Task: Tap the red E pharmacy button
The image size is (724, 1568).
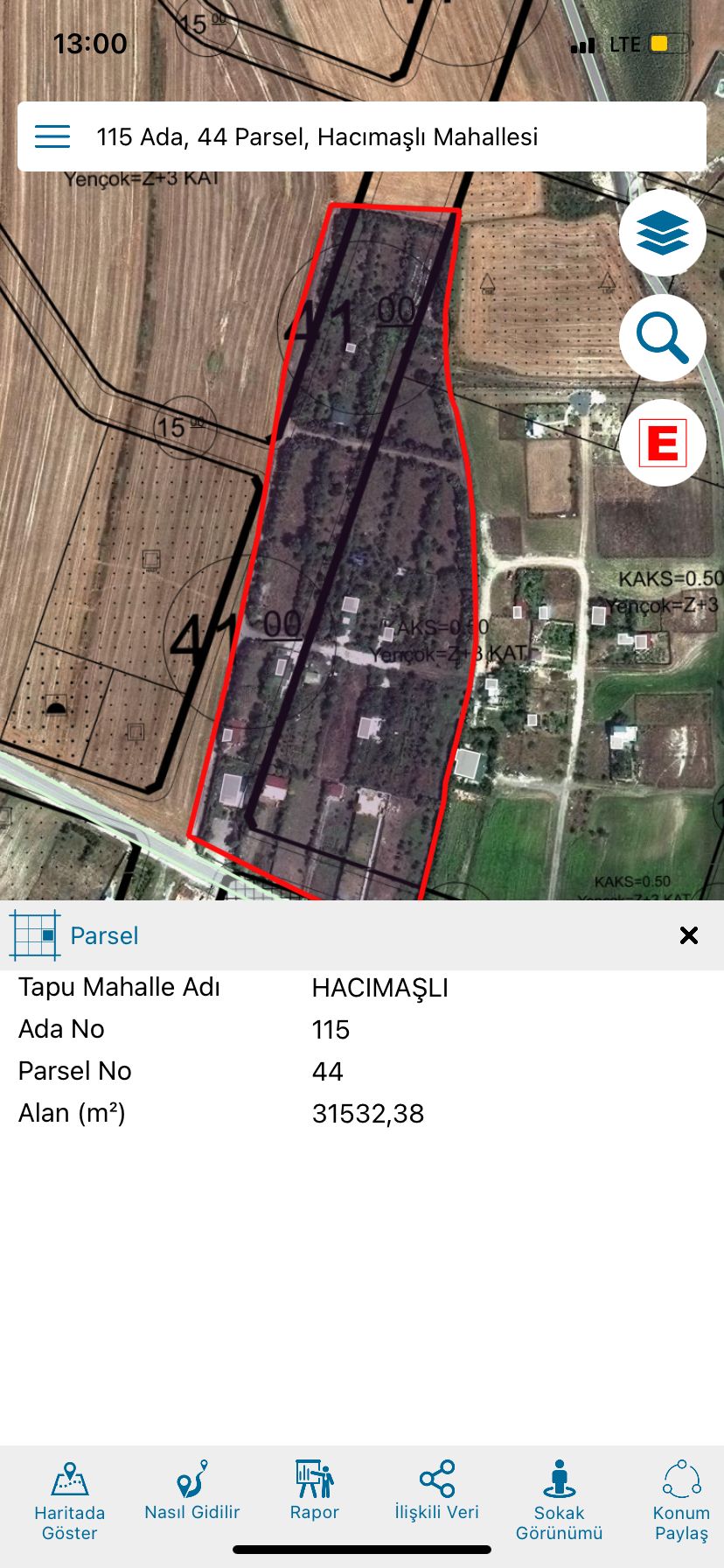Action: click(x=663, y=443)
